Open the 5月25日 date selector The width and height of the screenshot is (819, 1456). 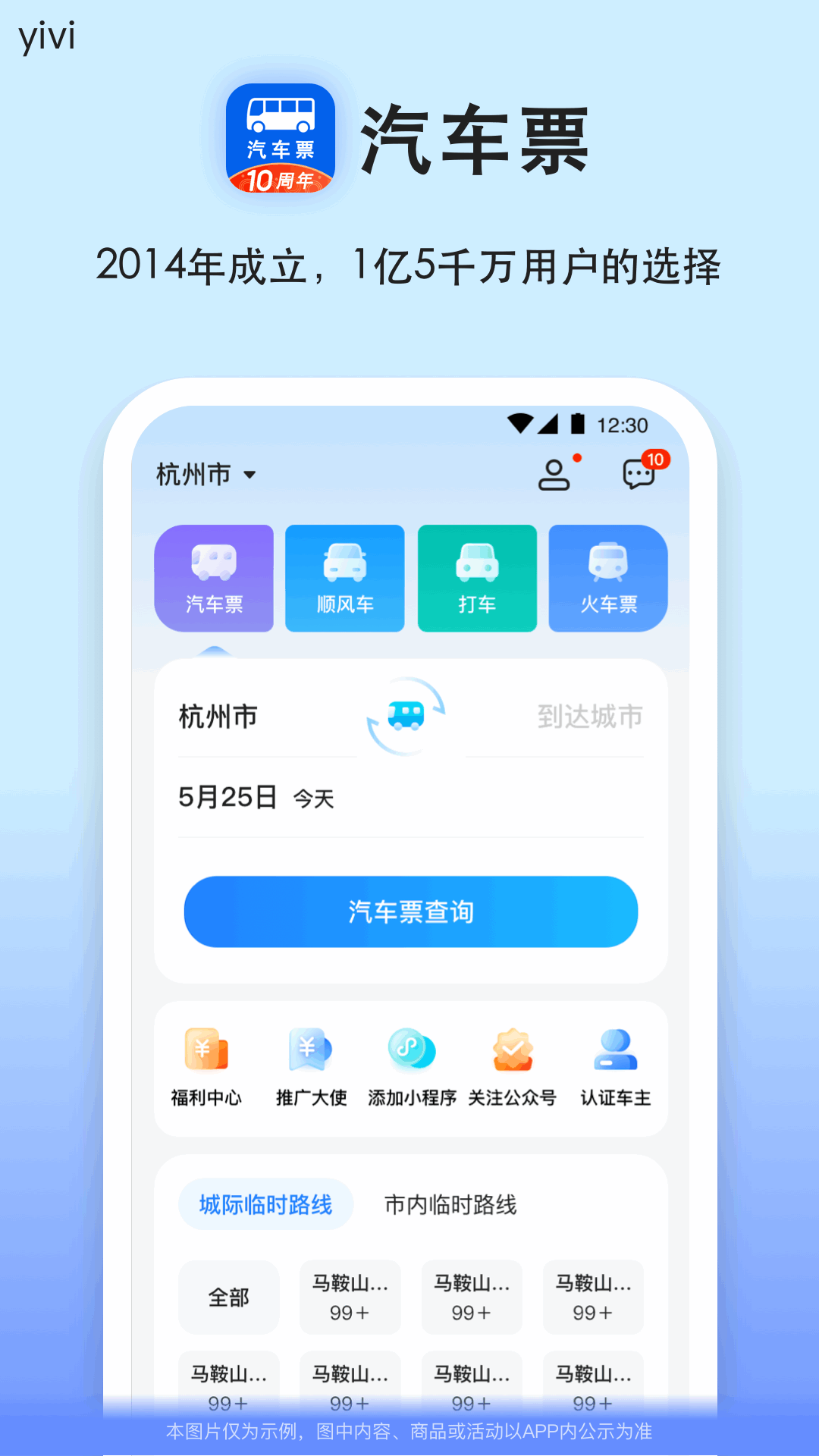click(227, 797)
